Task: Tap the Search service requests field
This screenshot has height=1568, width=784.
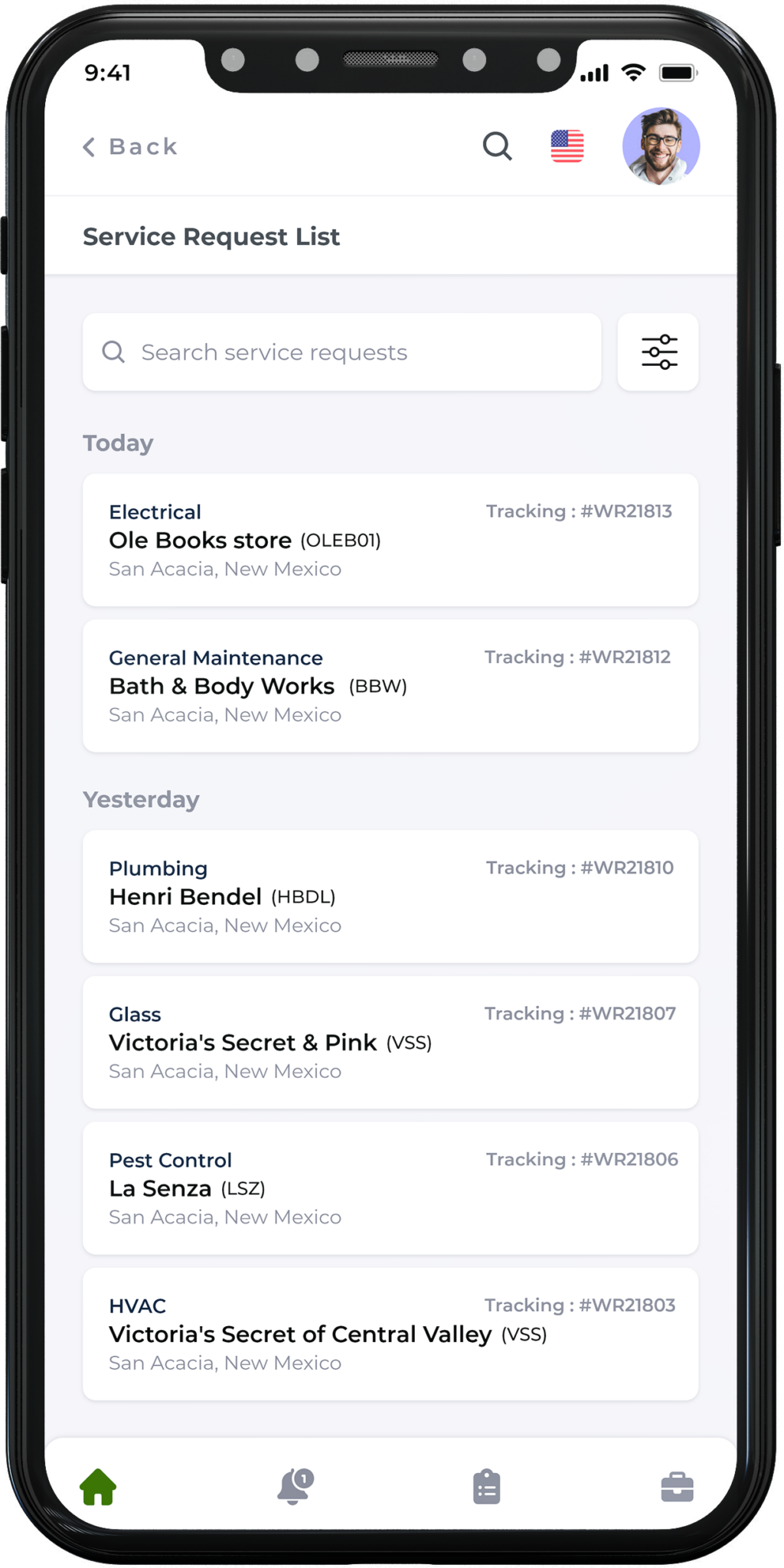Action: [341, 352]
